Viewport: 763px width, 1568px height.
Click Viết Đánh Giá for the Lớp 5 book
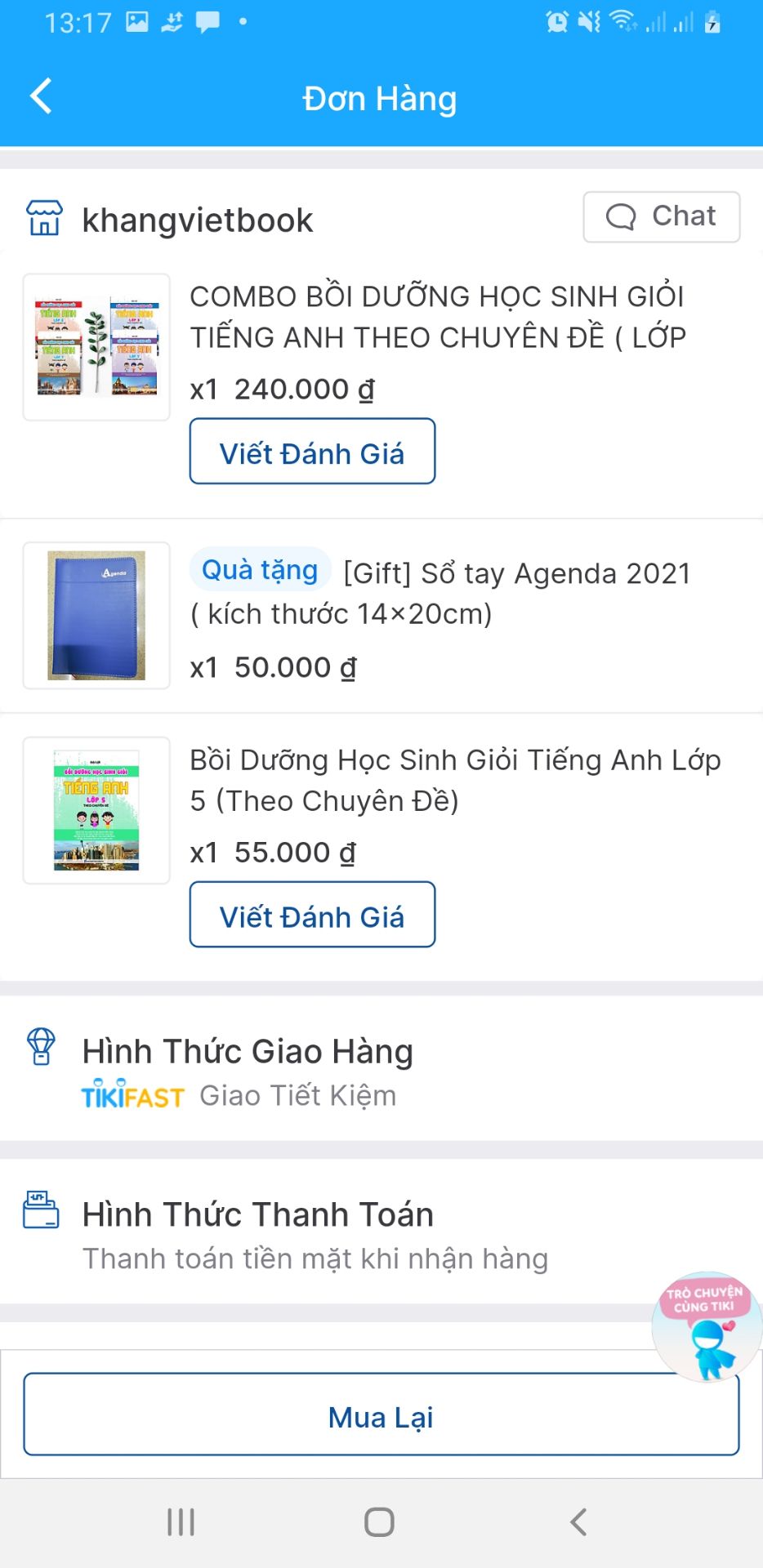coord(312,915)
